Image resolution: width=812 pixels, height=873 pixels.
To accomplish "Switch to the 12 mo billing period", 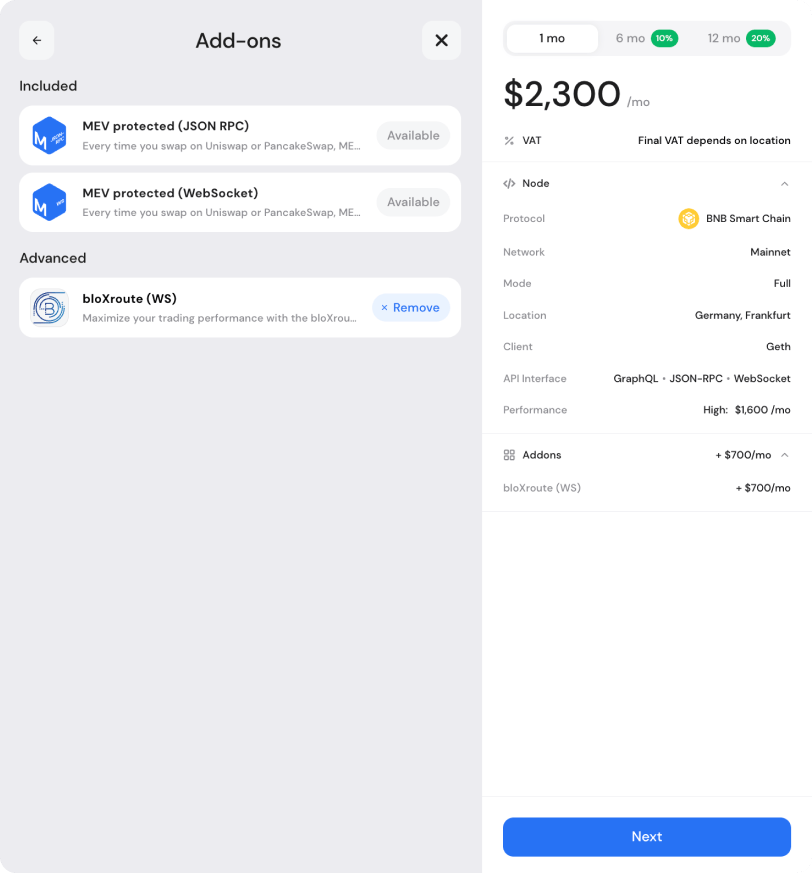I will [x=741, y=39].
